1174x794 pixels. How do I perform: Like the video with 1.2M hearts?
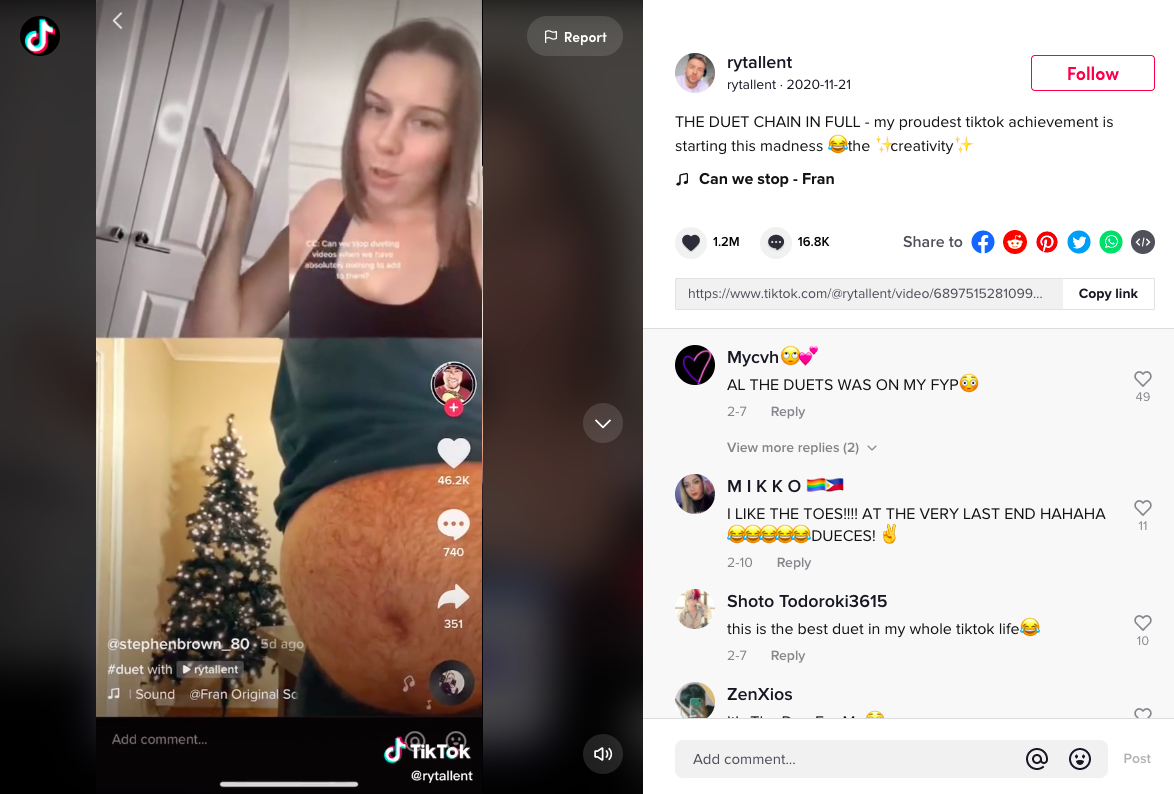point(691,242)
